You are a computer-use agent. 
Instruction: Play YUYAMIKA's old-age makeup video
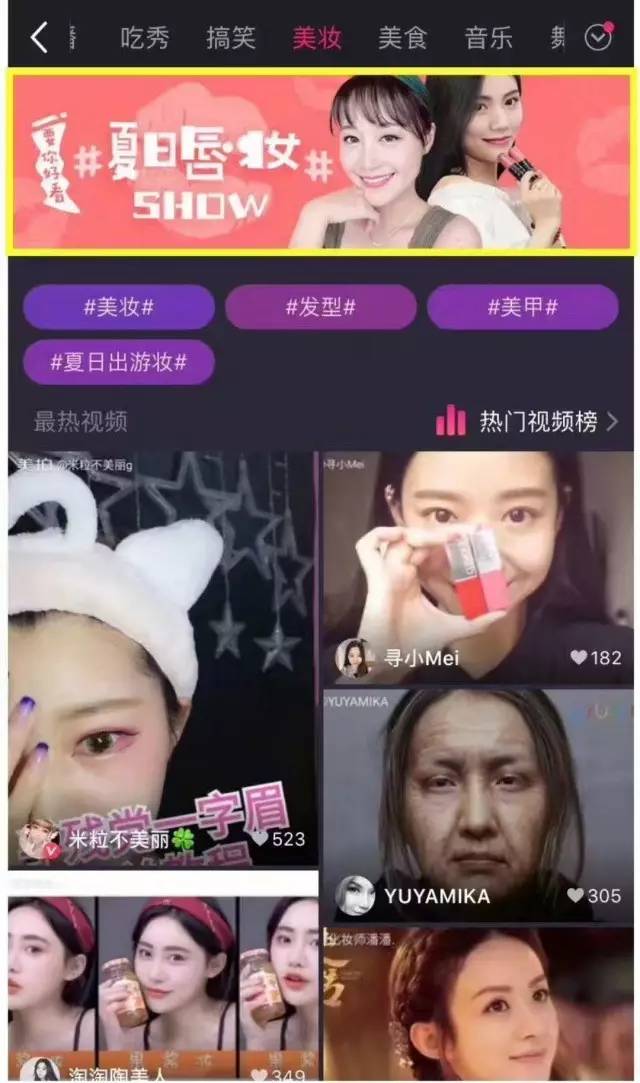click(477, 790)
